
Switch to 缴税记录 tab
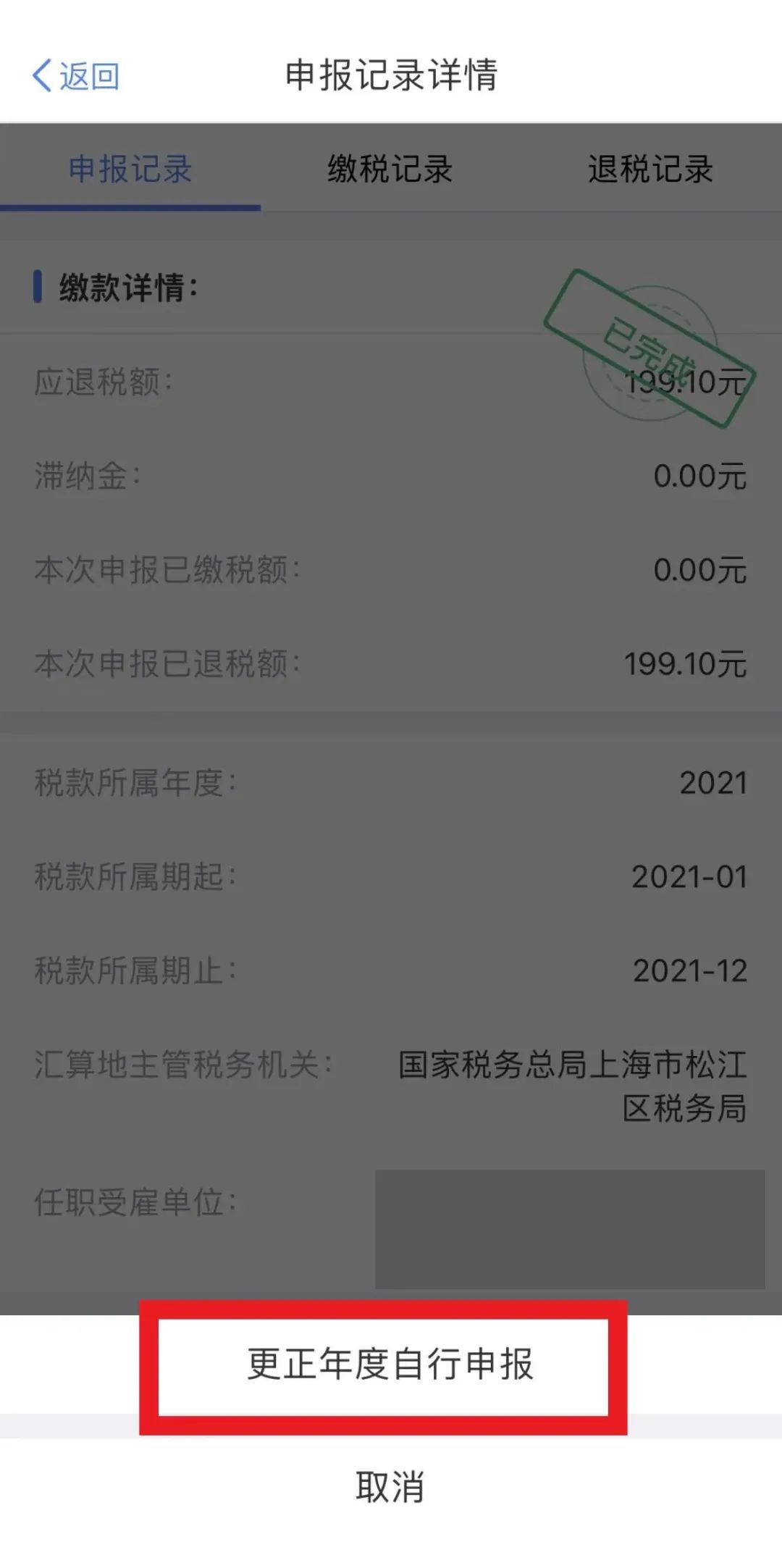pyautogui.click(x=390, y=169)
